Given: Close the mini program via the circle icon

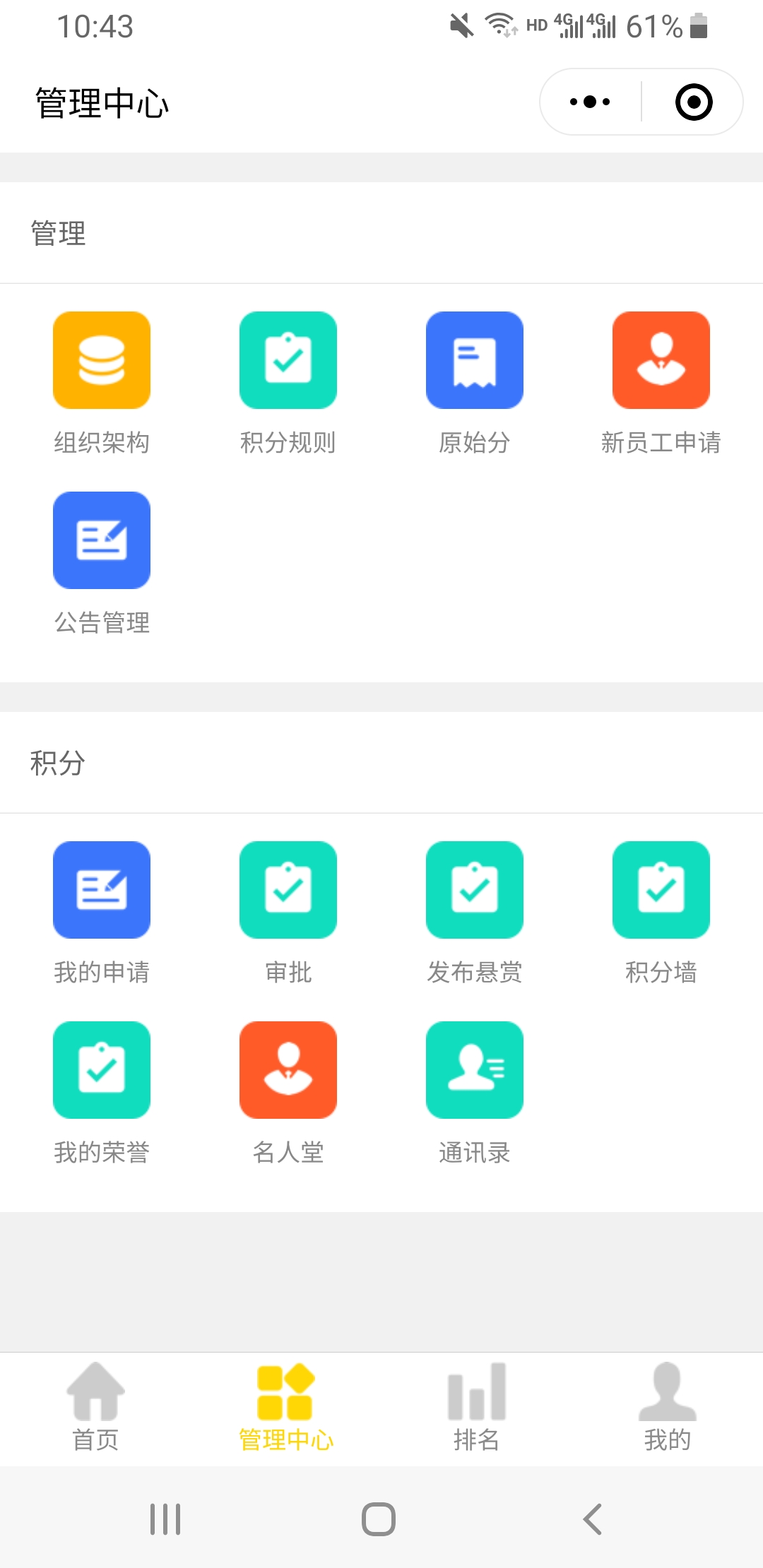Looking at the screenshot, I should click(x=694, y=102).
